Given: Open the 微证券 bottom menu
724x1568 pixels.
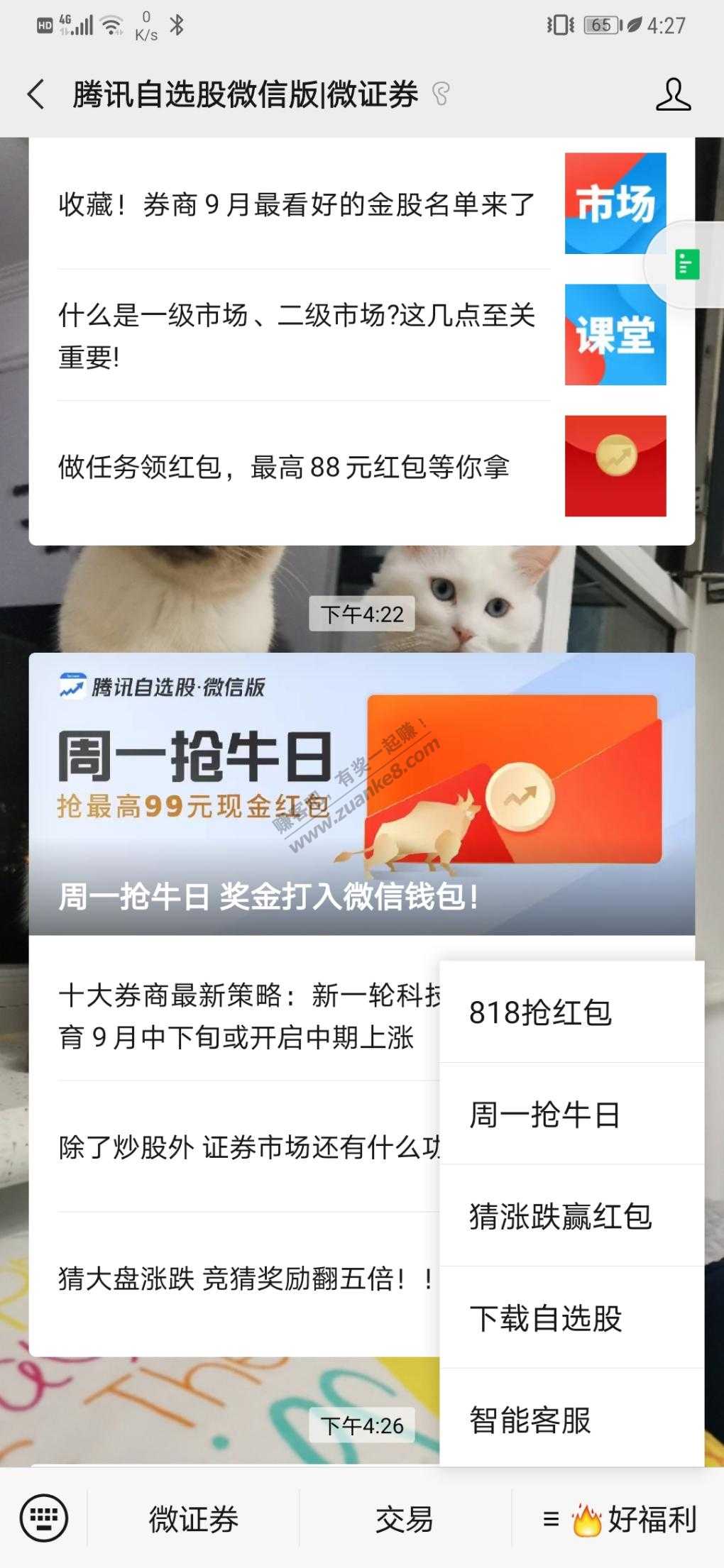Looking at the screenshot, I should tap(193, 1519).
